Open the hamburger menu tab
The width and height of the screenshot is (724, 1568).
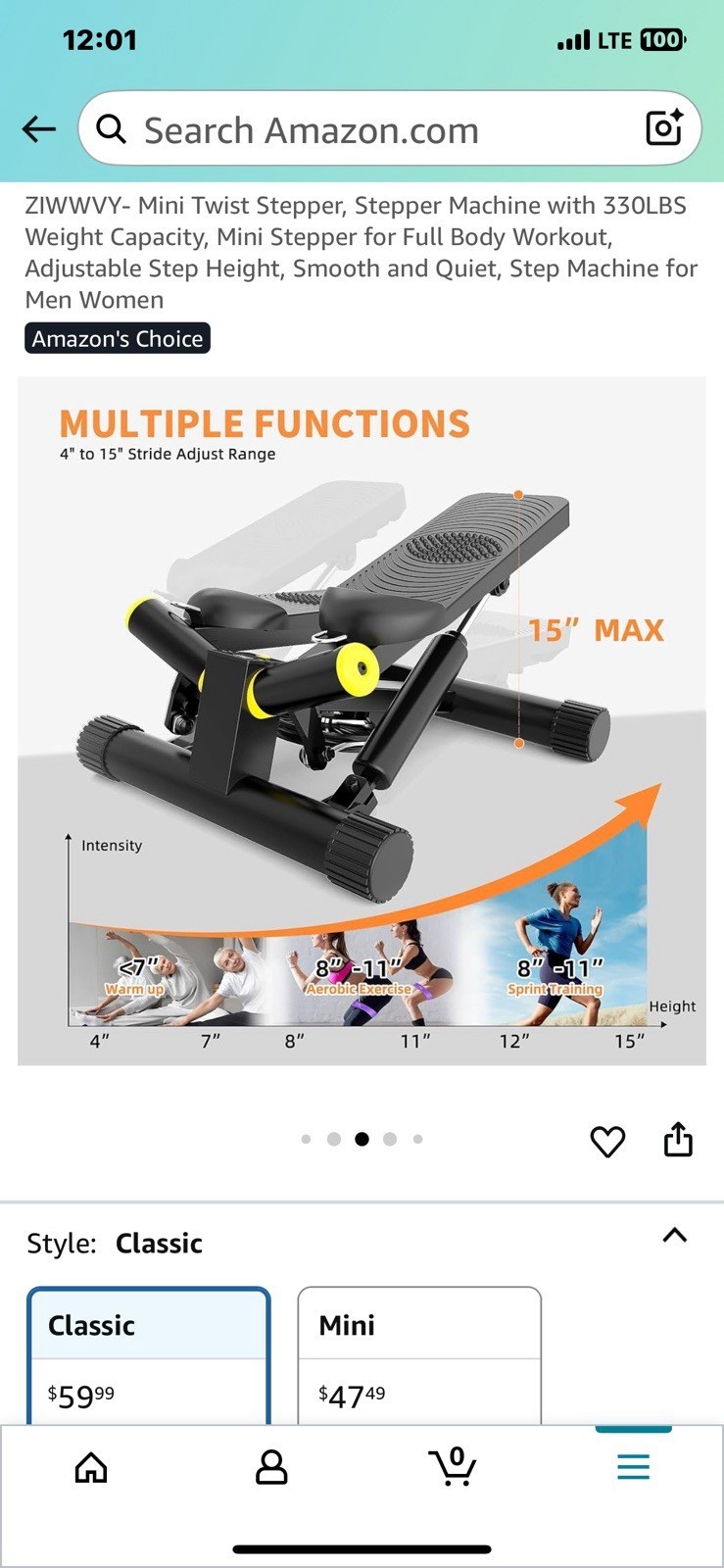coord(633,1466)
